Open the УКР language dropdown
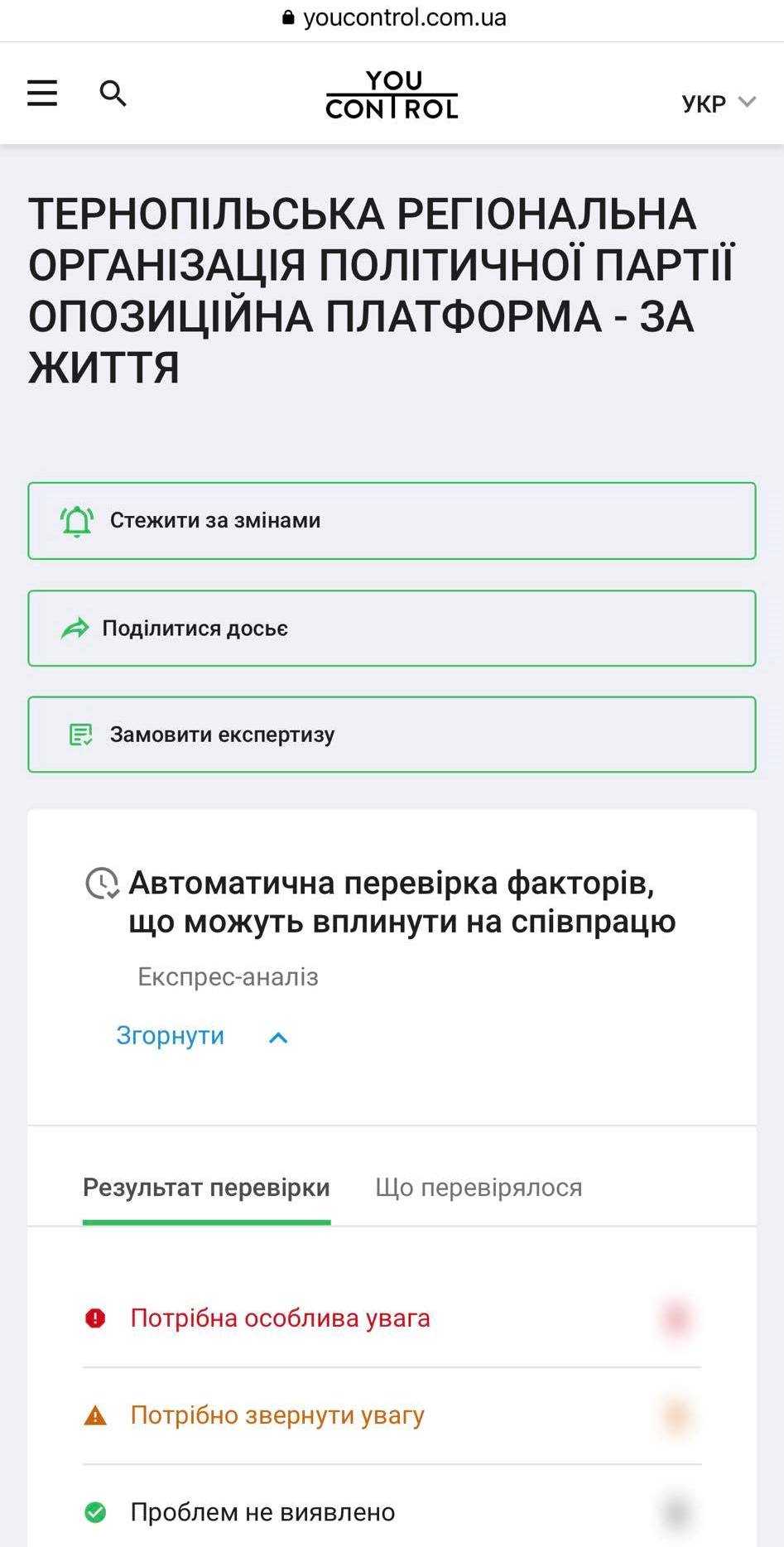 click(718, 104)
